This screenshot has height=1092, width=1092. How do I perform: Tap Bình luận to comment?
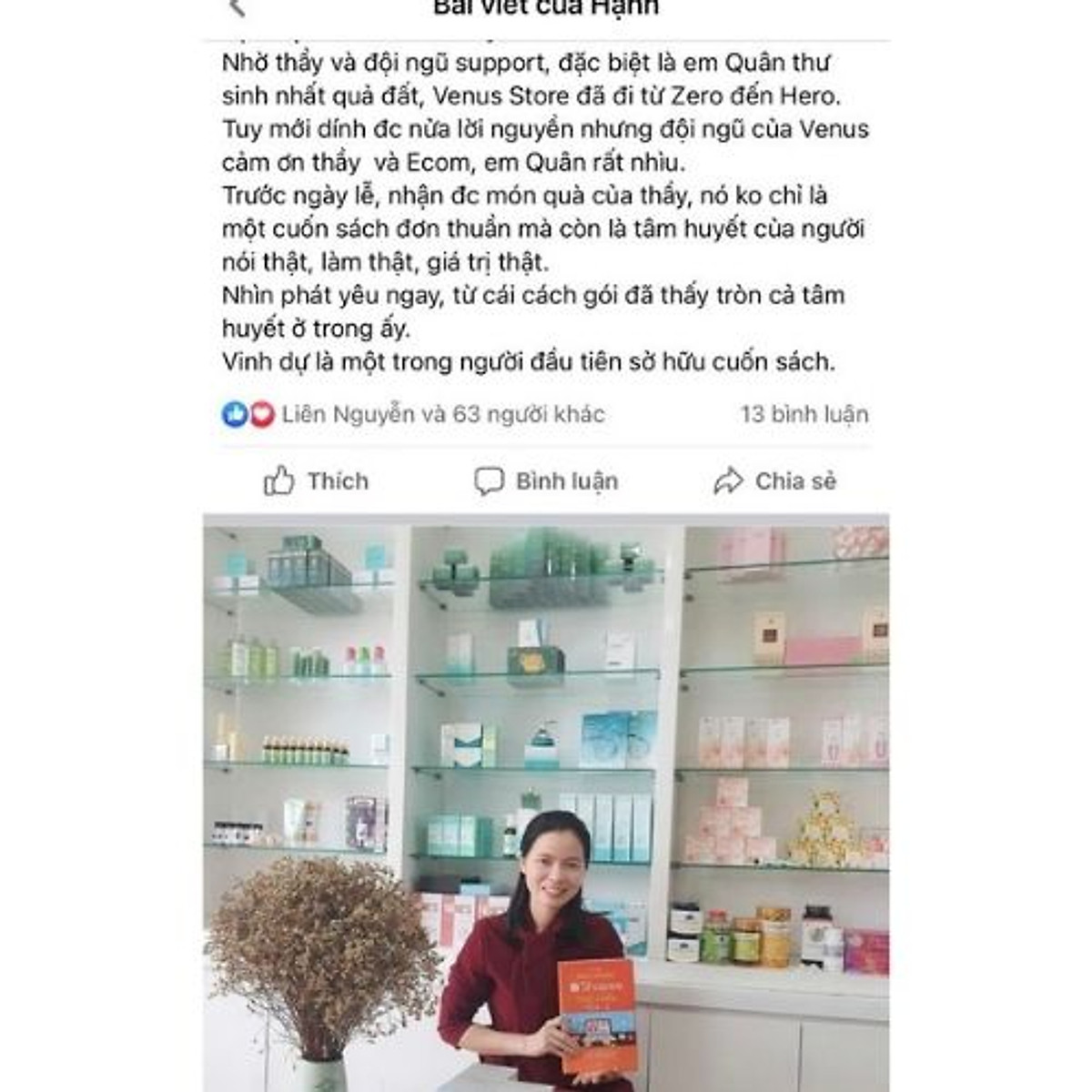point(546,480)
